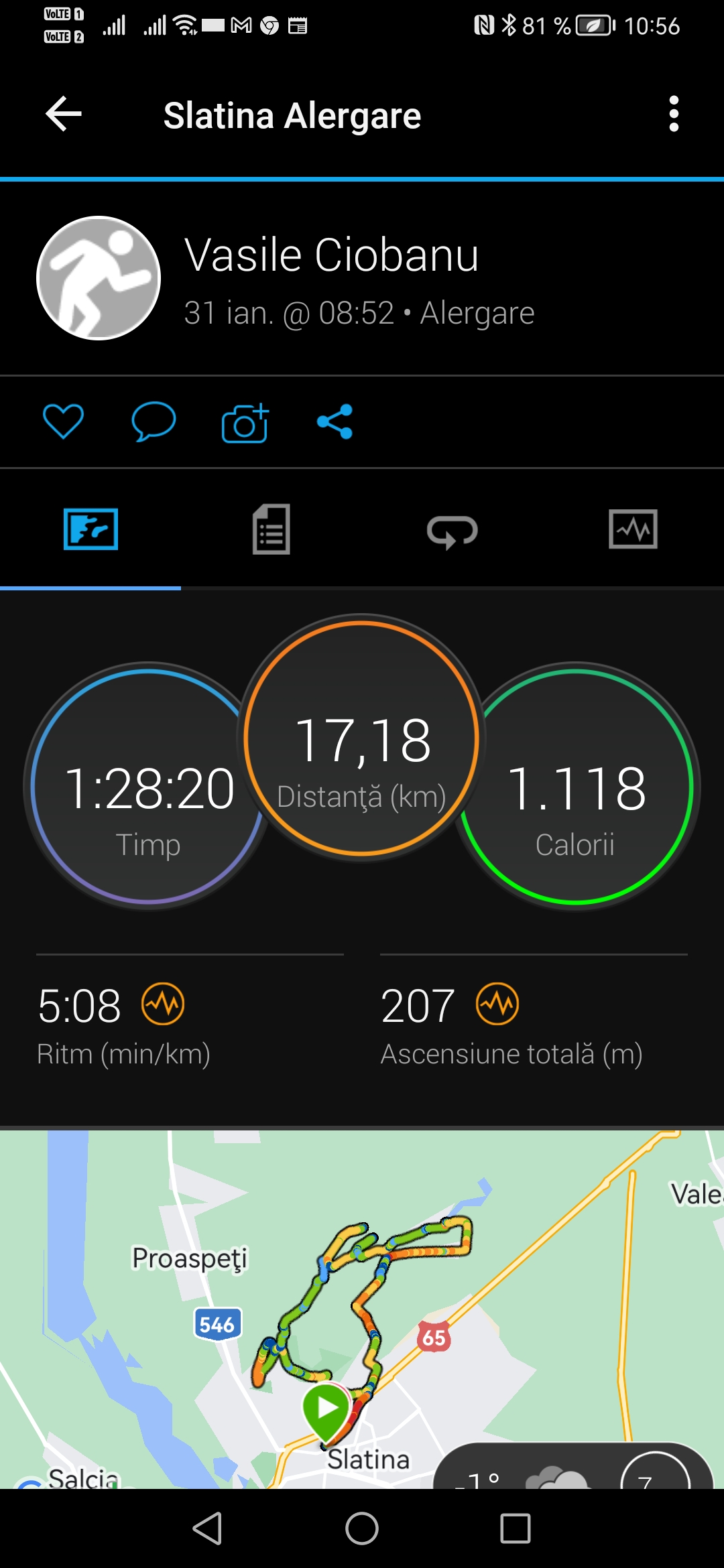The image size is (724, 1568).
Task: Go back using the arrow icon
Action: tap(64, 114)
